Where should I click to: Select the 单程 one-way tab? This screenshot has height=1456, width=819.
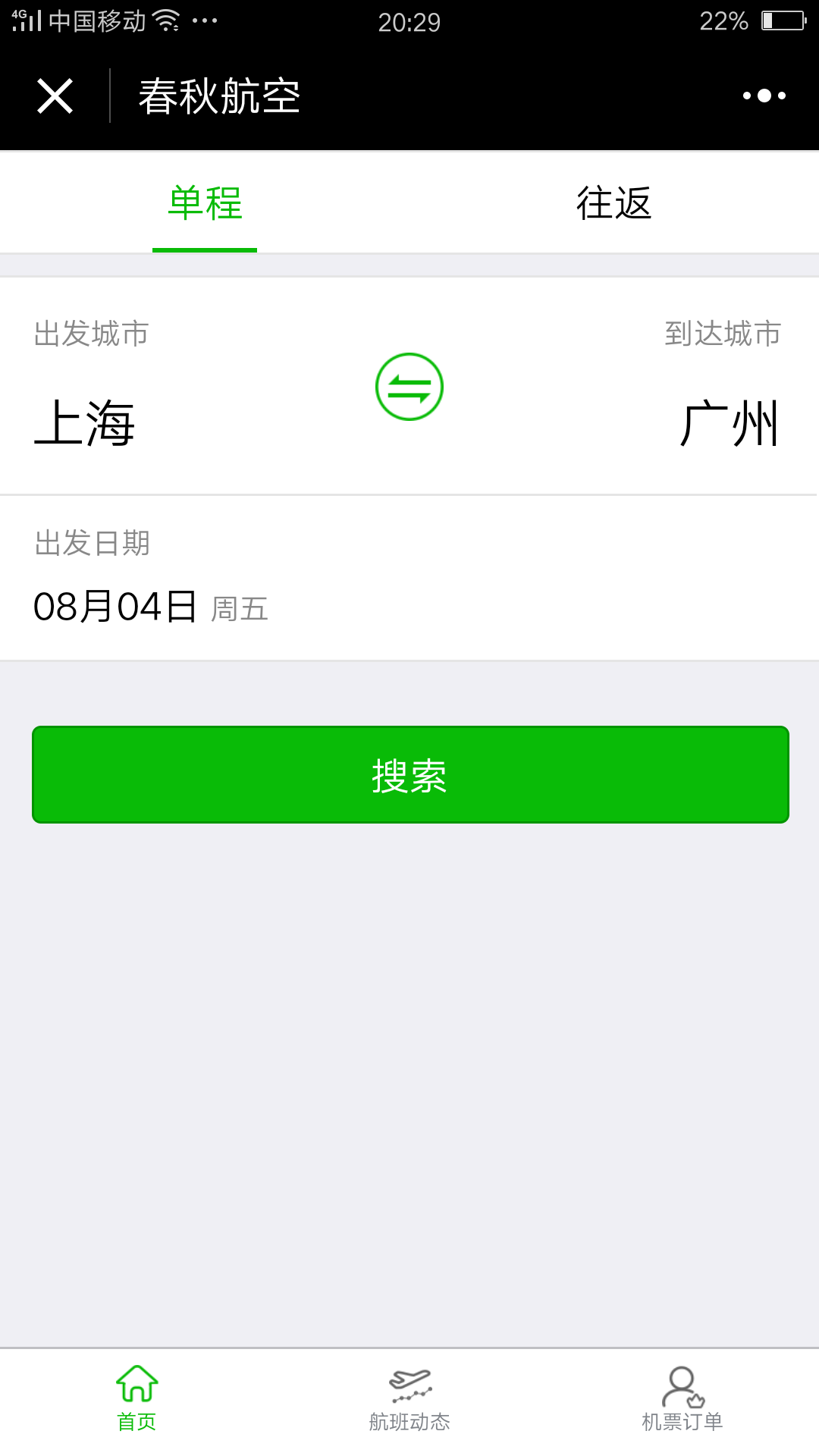pos(205,203)
